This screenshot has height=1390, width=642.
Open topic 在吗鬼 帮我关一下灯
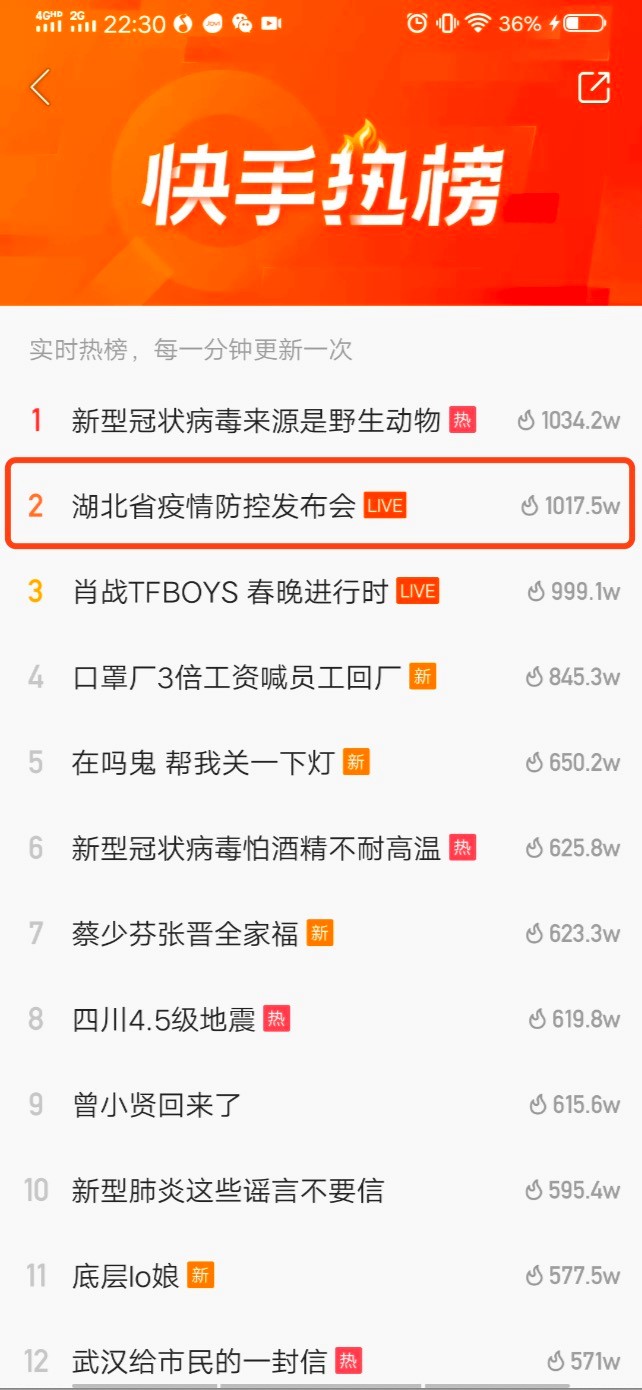click(x=202, y=763)
